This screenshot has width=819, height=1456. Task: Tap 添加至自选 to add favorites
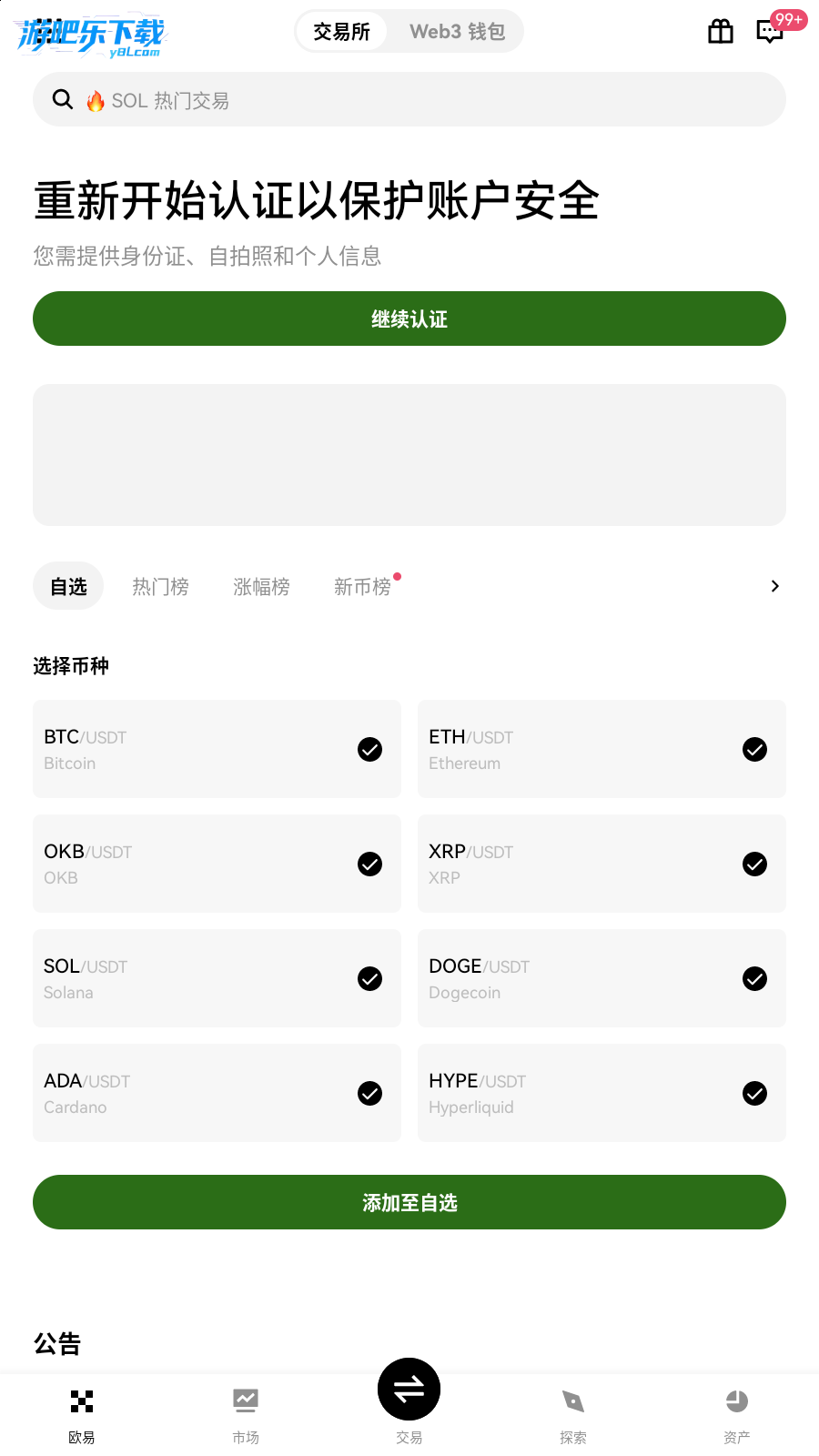(409, 1202)
